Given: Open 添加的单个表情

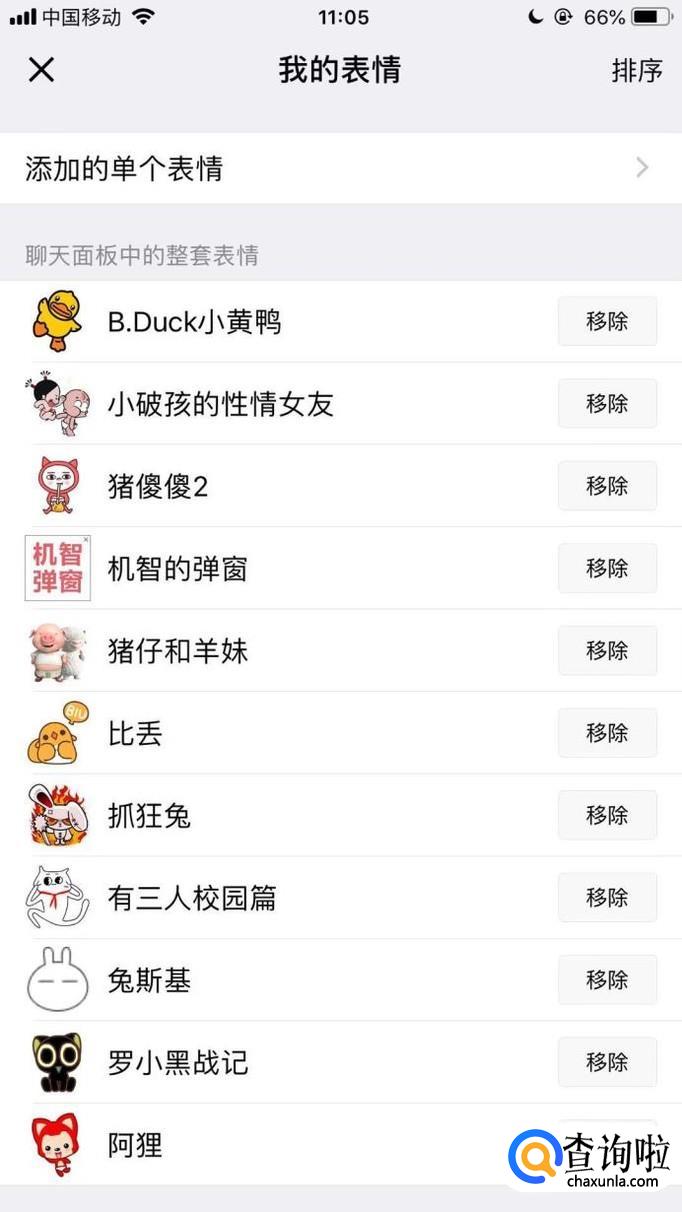Looking at the screenshot, I should [x=340, y=168].
